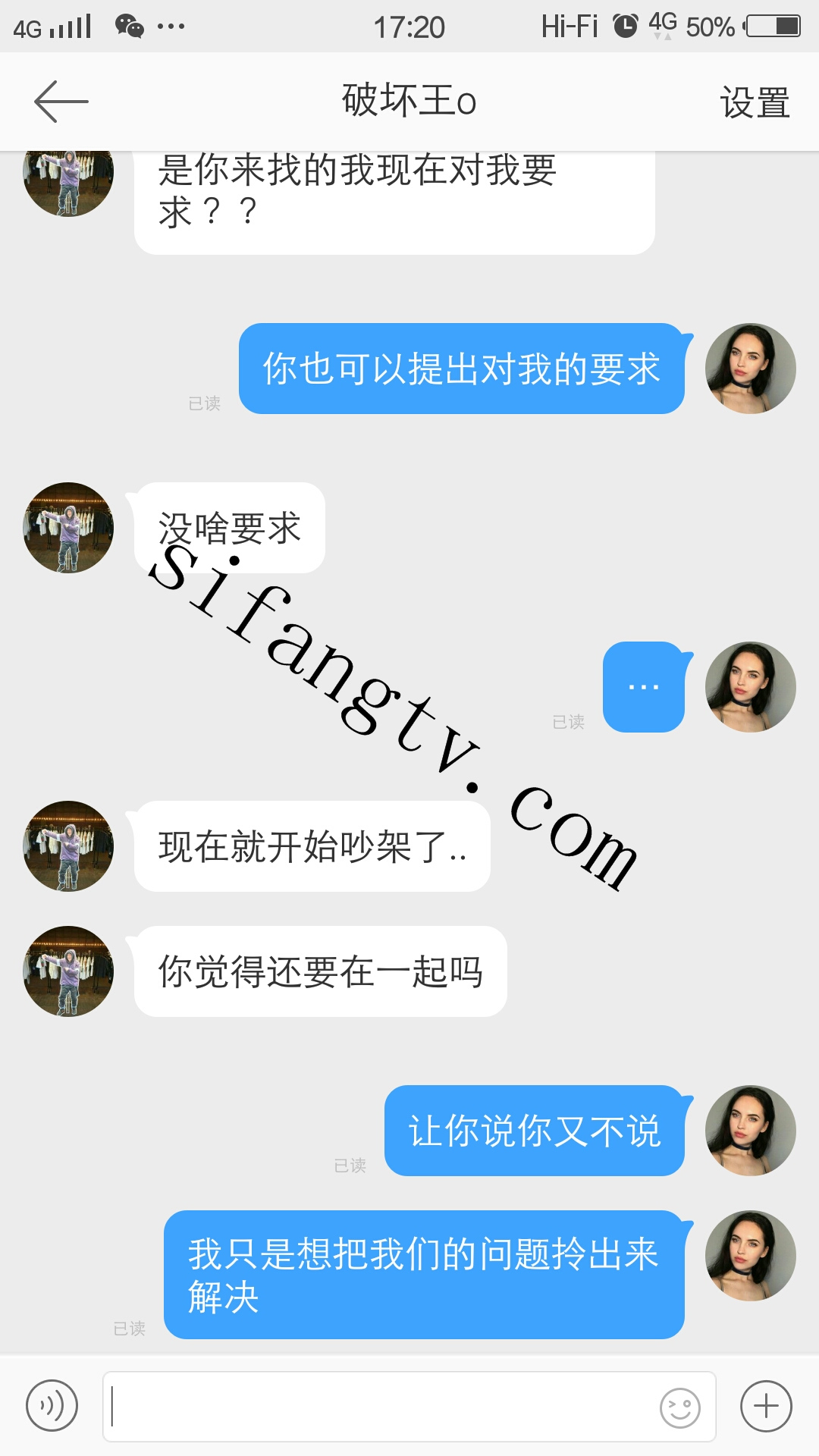Viewport: 819px width, 1456px height.
Task: Open the emoji picker
Action: point(679,1407)
